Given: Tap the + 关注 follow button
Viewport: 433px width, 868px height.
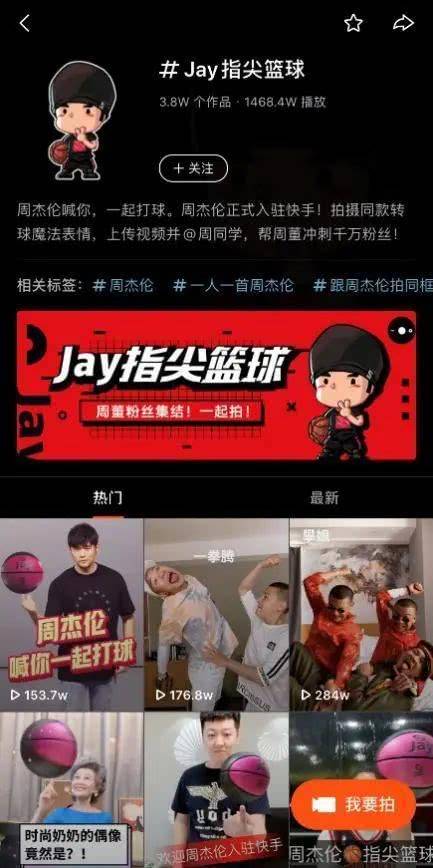Looking at the screenshot, I should coord(193,168).
